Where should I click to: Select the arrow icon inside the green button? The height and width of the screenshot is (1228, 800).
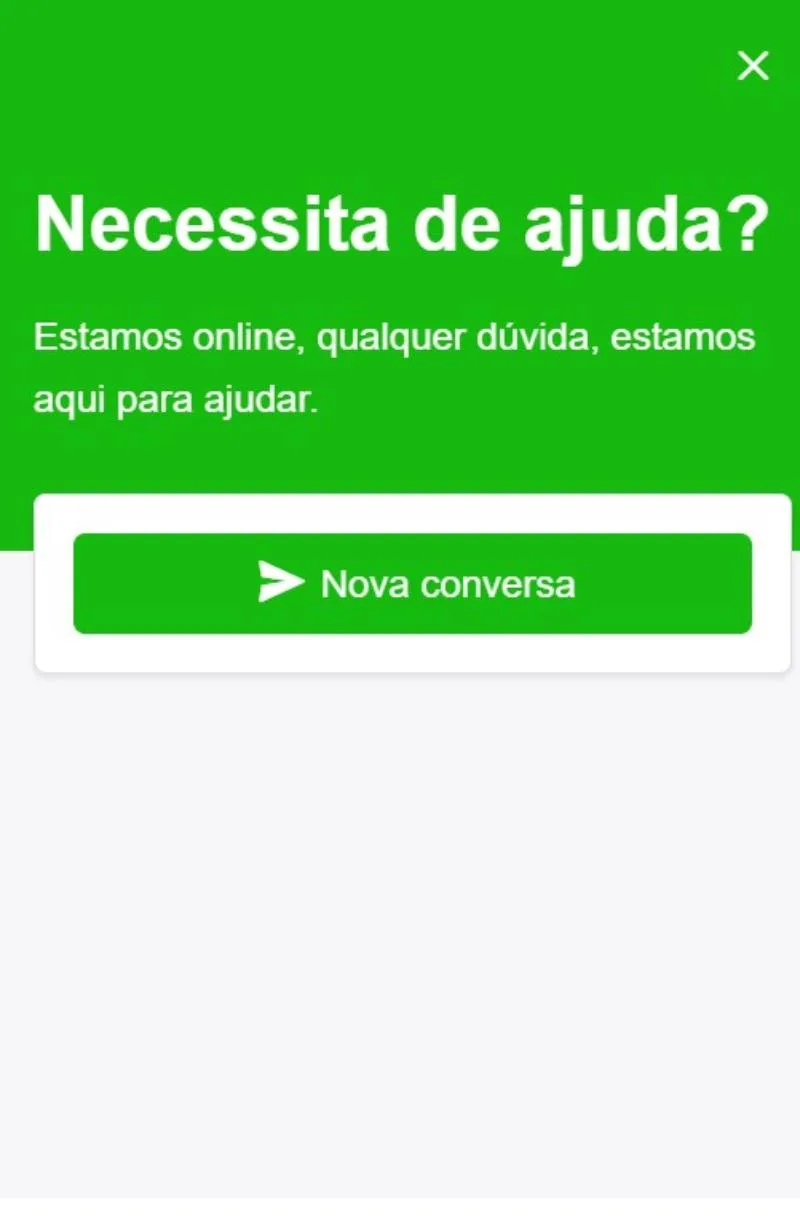283,582
